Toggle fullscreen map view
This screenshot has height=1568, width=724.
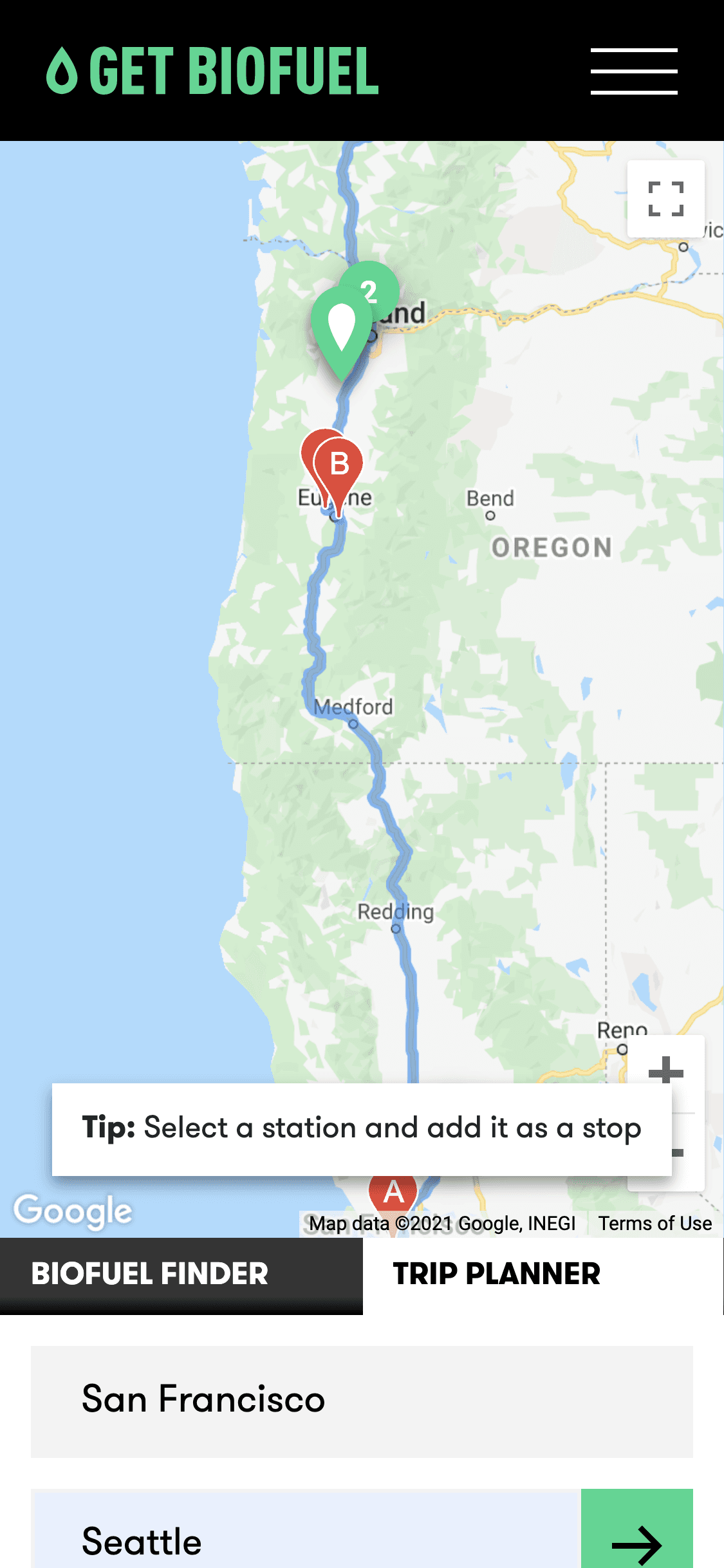(665, 198)
